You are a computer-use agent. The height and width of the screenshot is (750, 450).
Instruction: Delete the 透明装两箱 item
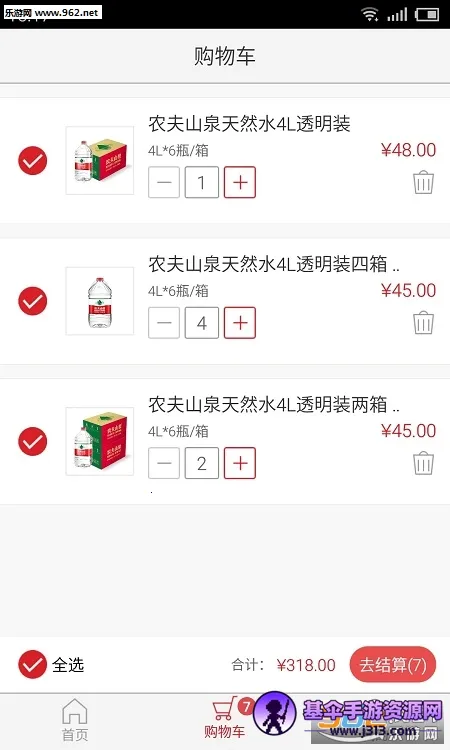(x=423, y=463)
